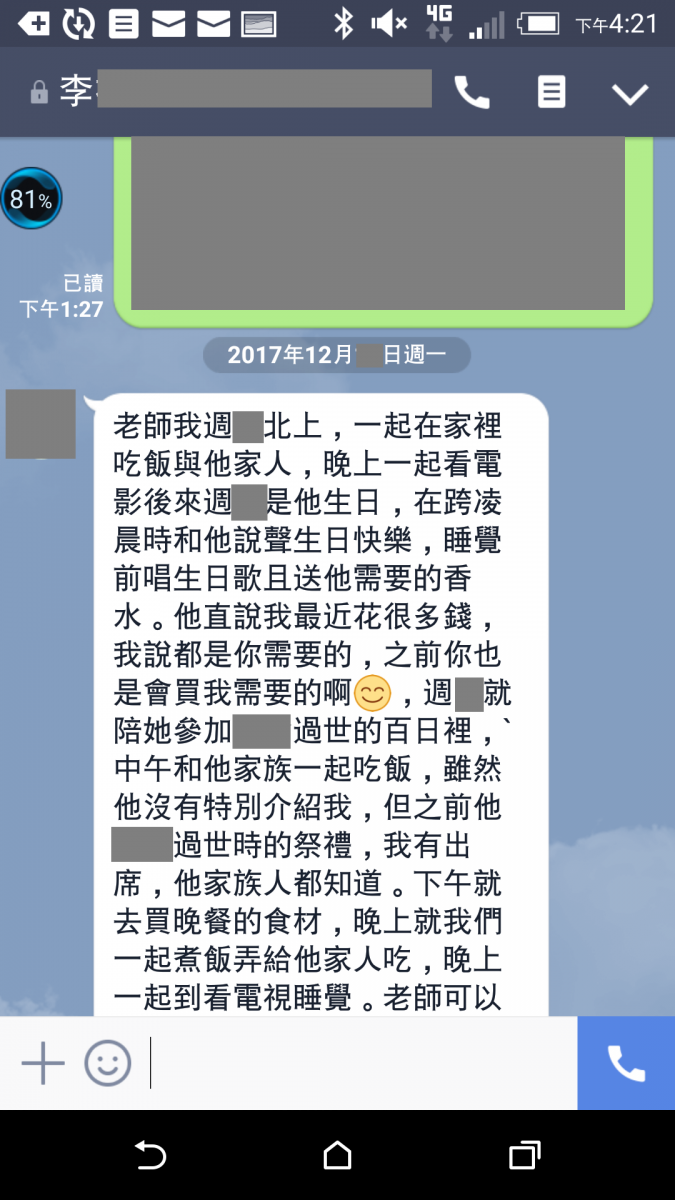This screenshot has width=675, height=1200.
Task: Open the recent apps overview
Action: [524, 1156]
